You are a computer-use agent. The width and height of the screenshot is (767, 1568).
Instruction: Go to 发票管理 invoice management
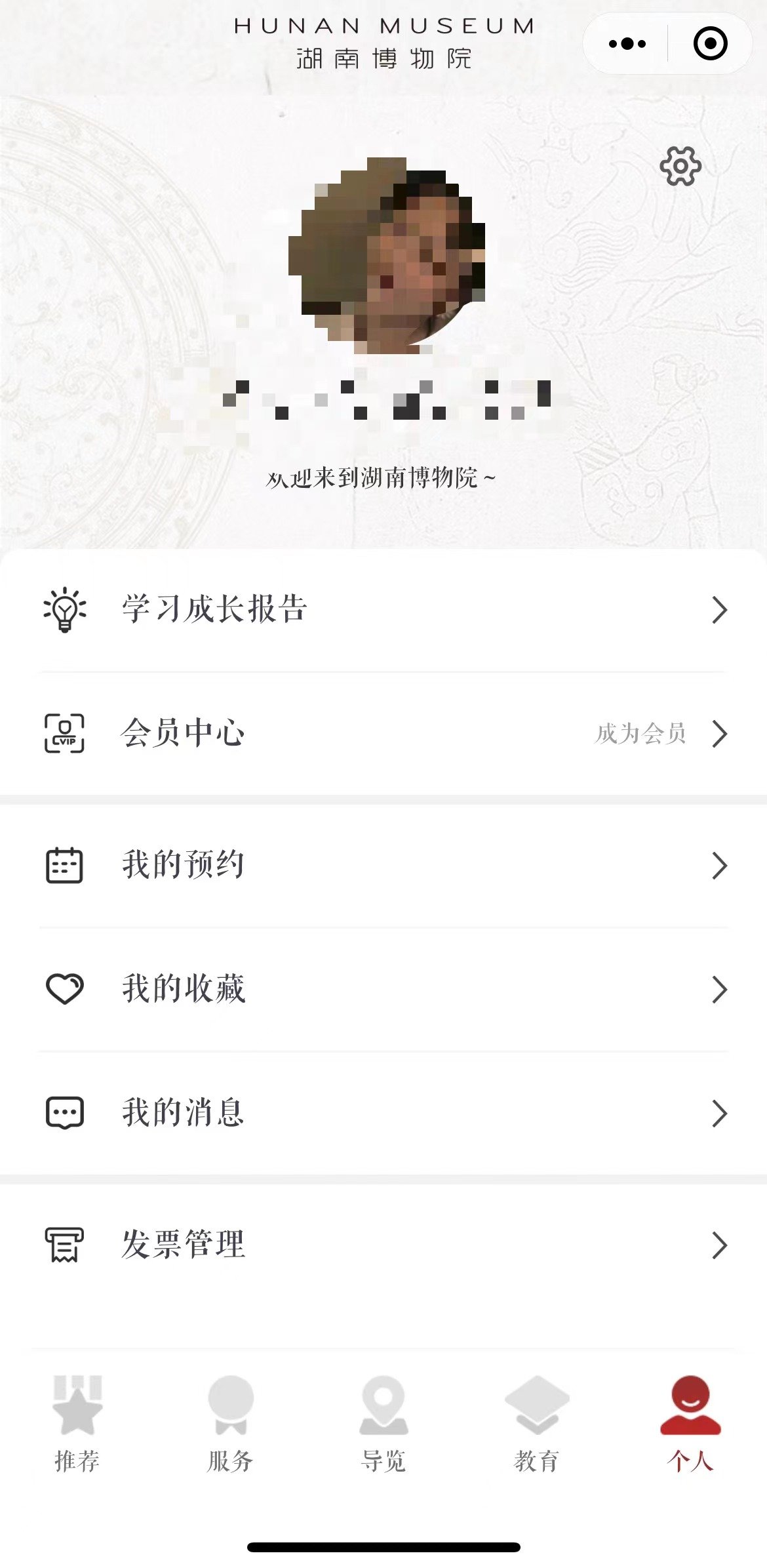(383, 1244)
